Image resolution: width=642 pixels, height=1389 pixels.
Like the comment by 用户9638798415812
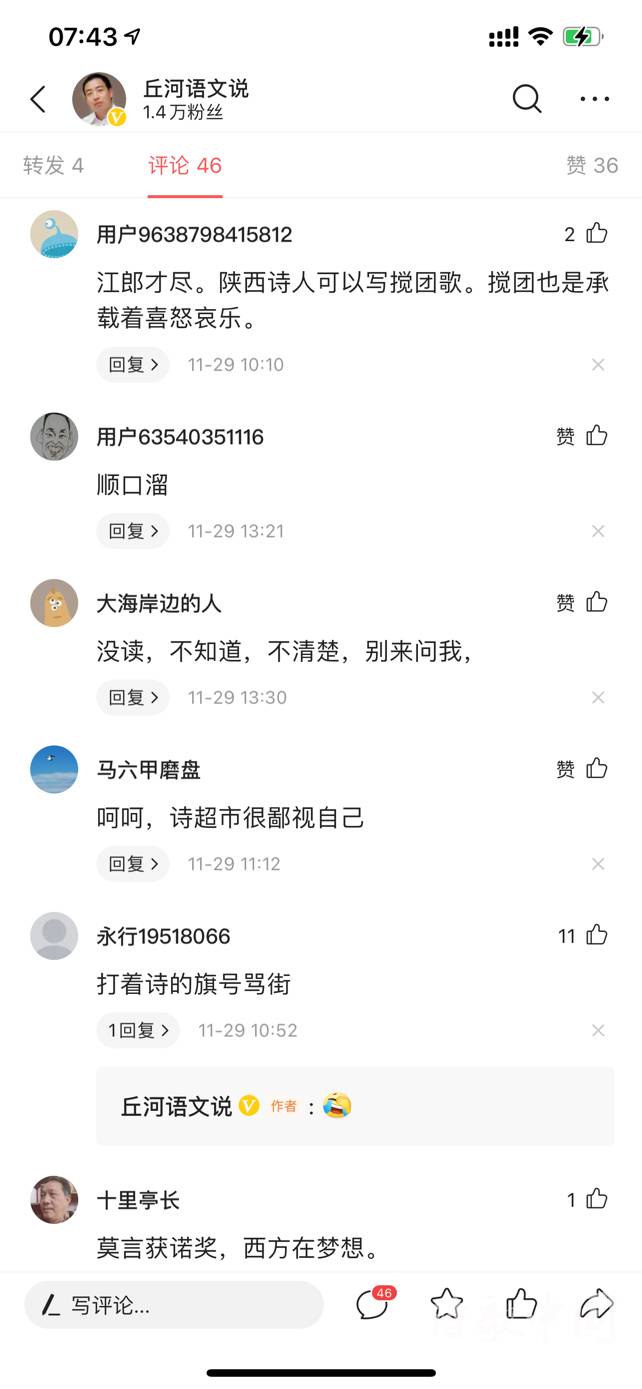tap(596, 234)
